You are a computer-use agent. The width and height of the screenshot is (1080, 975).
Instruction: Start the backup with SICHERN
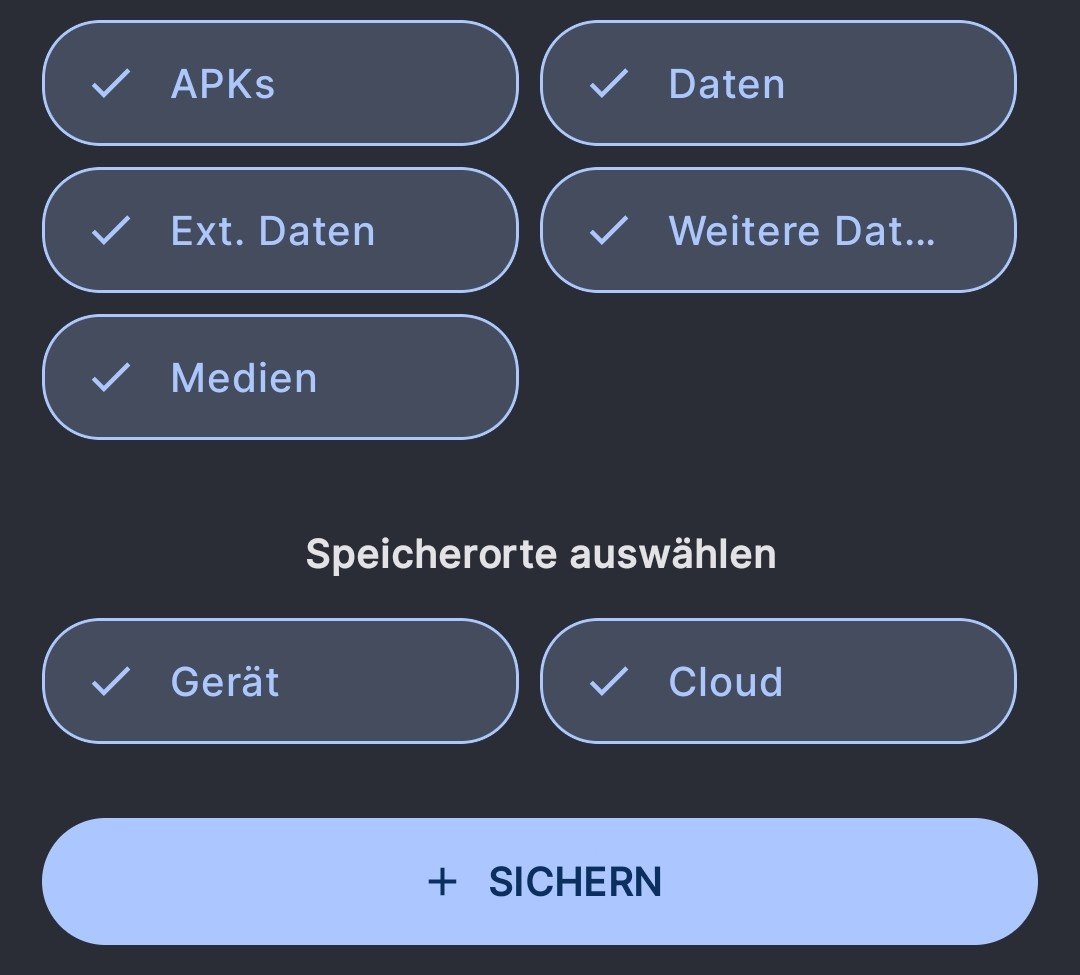[540, 882]
